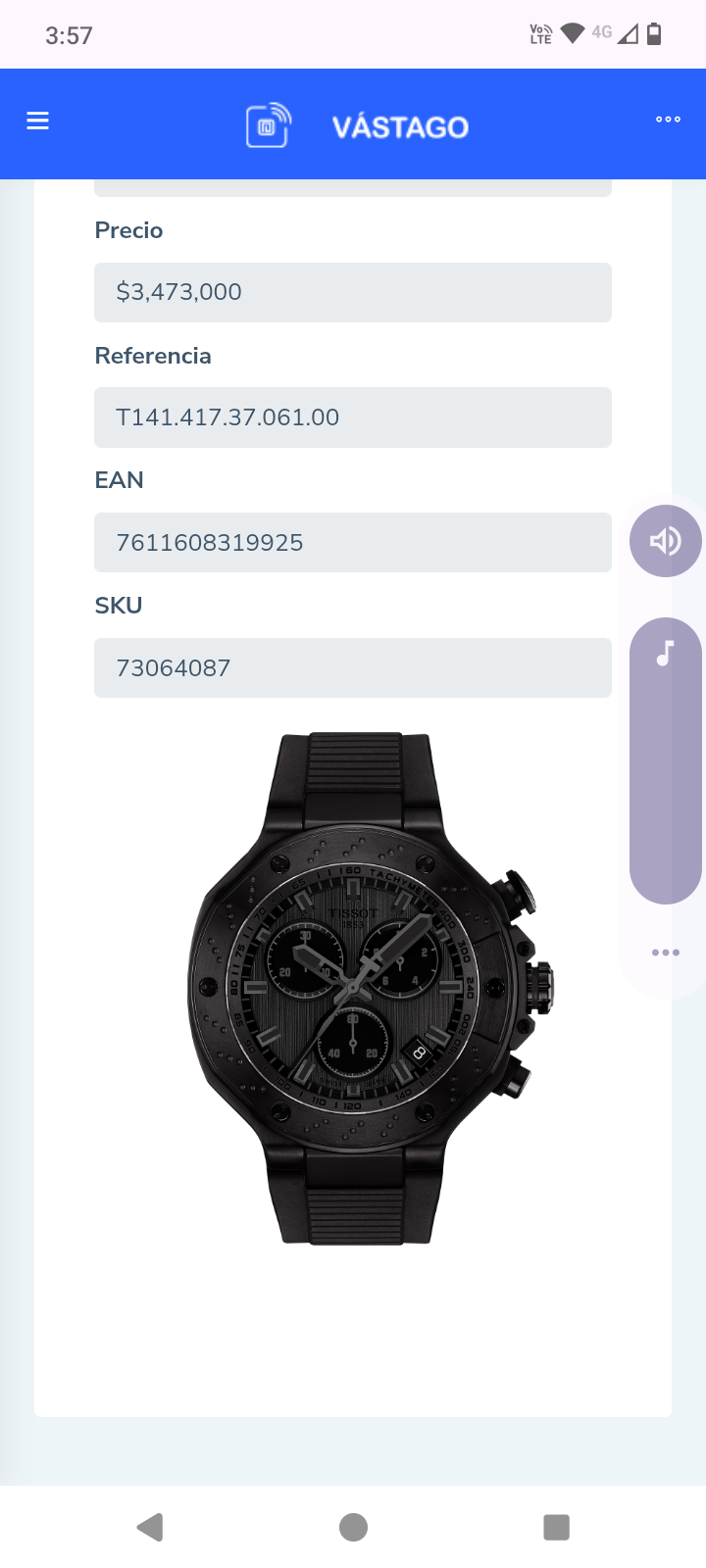The image size is (706, 1568).
Task: Open the hamburger drawer menu
Action: click(x=37, y=121)
